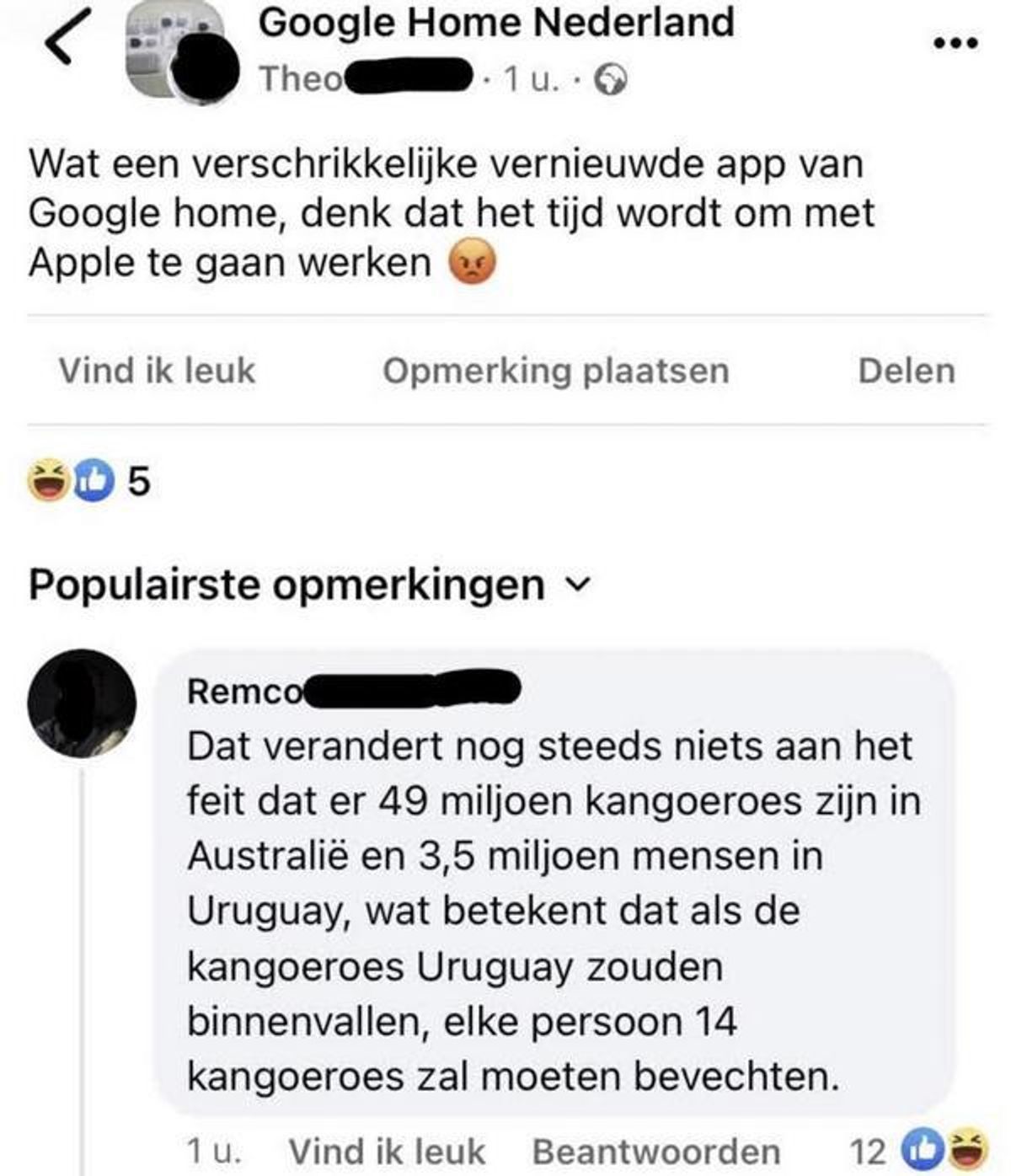Share the post via Delen
1011x1176 pixels.
pos(906,371)
